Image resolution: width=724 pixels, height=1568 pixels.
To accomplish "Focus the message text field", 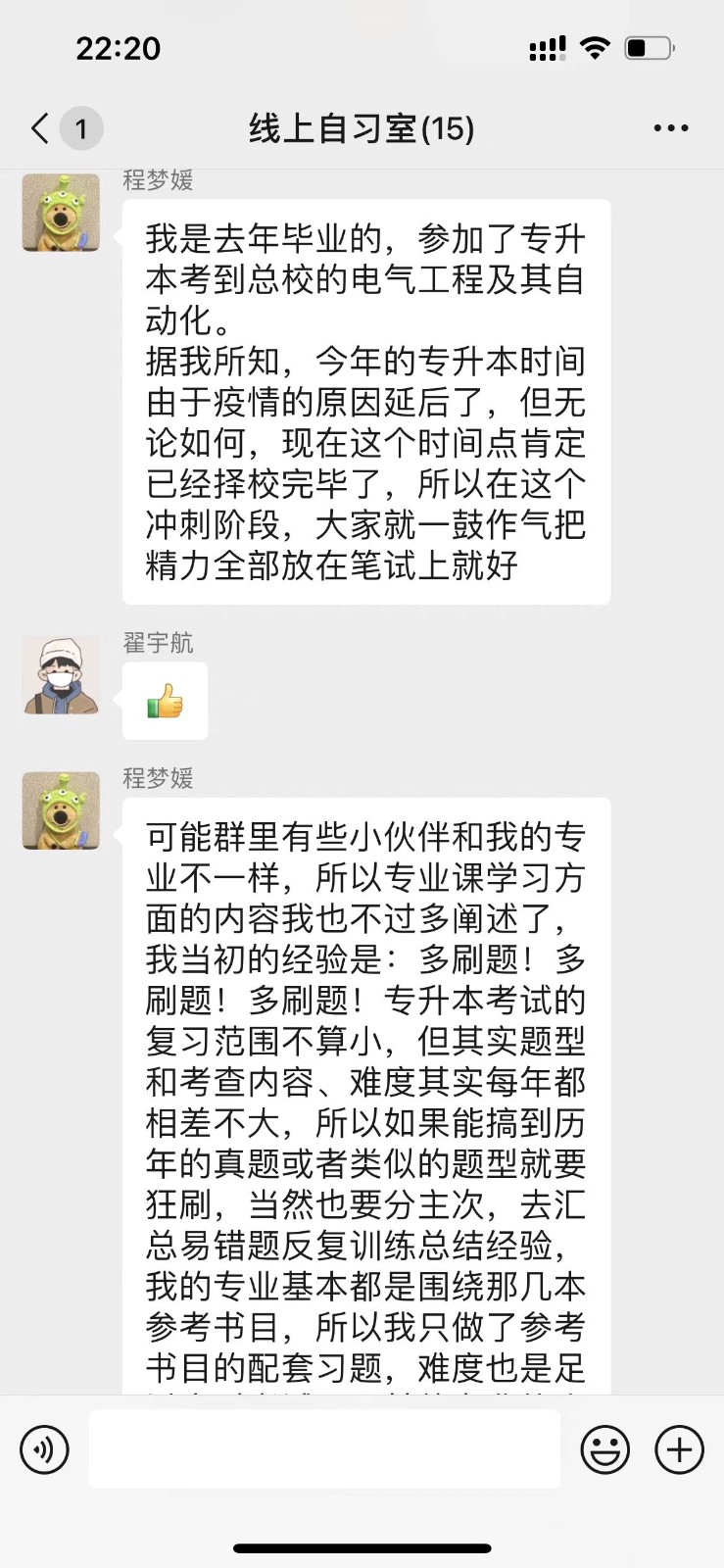I will tap(324, 1449).
